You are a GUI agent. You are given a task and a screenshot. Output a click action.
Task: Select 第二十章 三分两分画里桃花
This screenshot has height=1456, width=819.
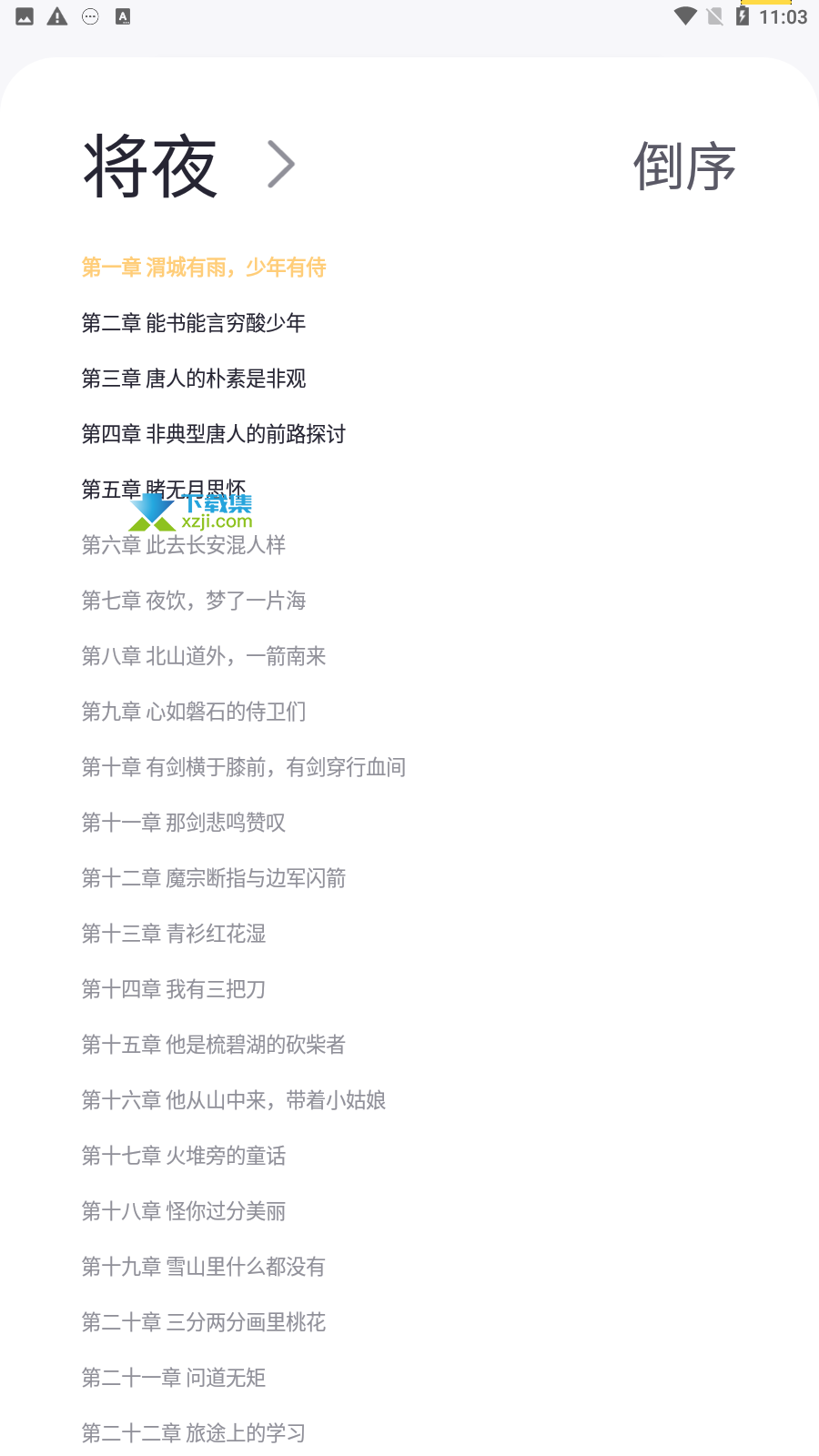coord(204,1322)
